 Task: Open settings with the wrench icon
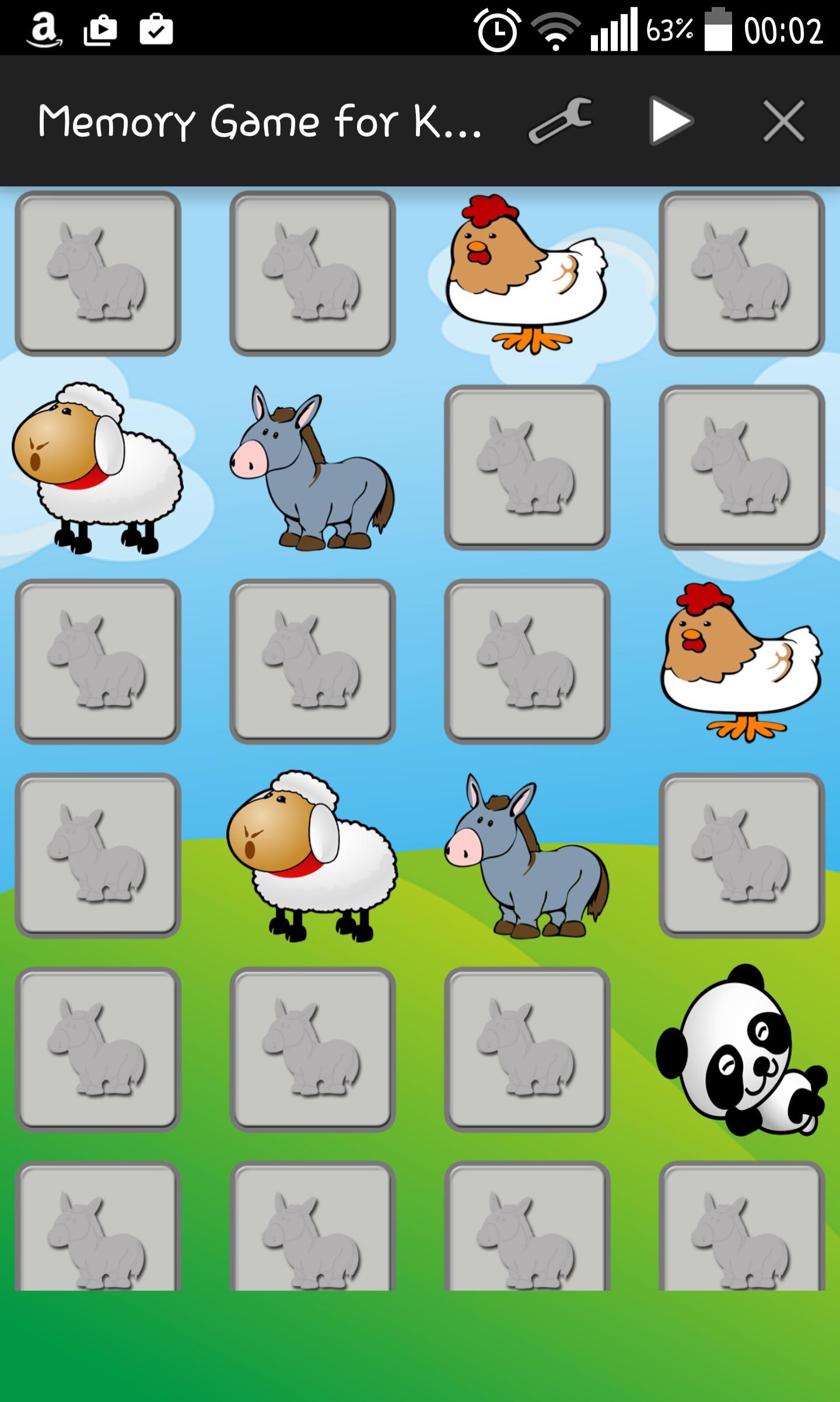click(561, 121)
